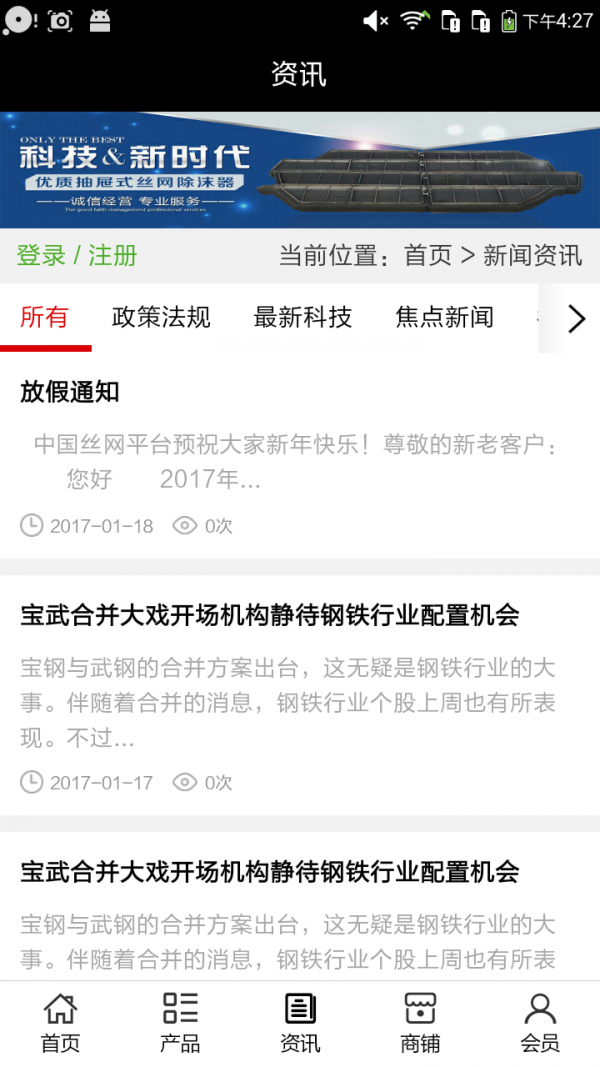This screenshot has height=1067, width=600.
Task: Open the 科技&新时代 banner ad
Action: click(300, 170)
